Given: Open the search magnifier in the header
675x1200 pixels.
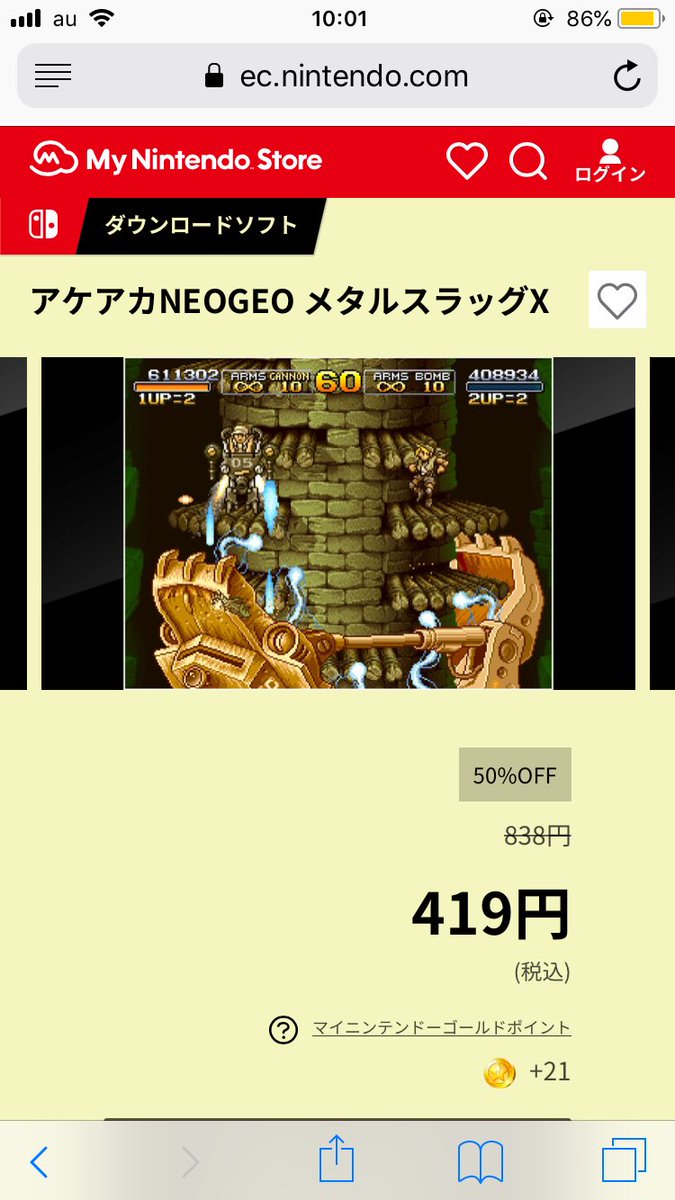Looking at the screenshot, I should (x=527, y=160).
